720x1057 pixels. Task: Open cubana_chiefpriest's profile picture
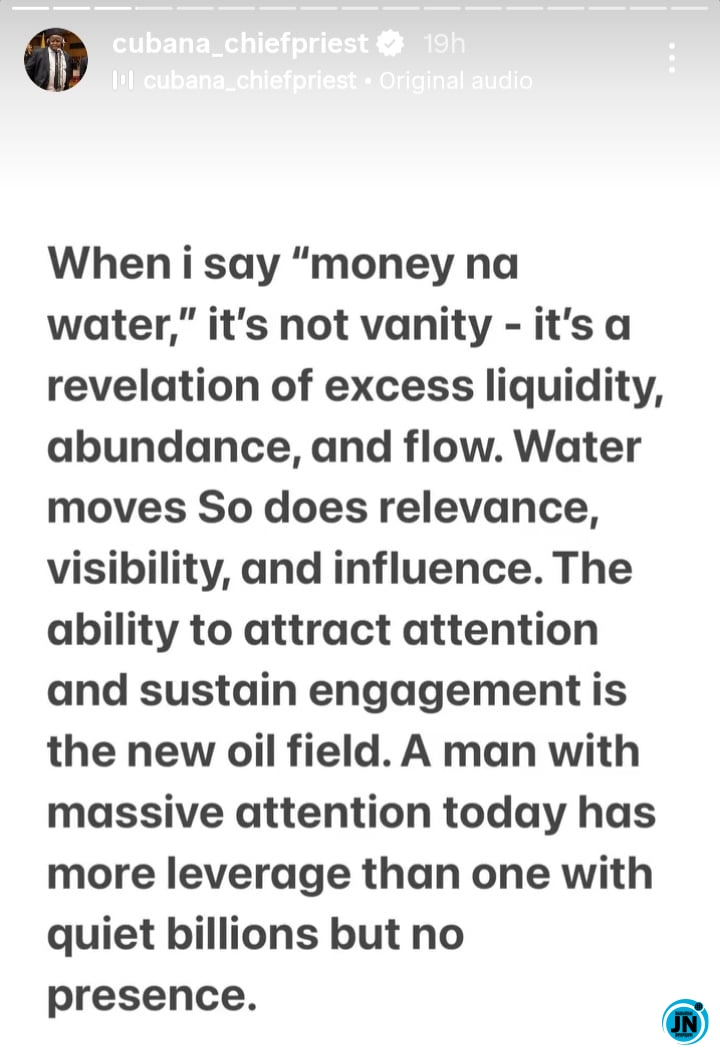pos(56,60)
